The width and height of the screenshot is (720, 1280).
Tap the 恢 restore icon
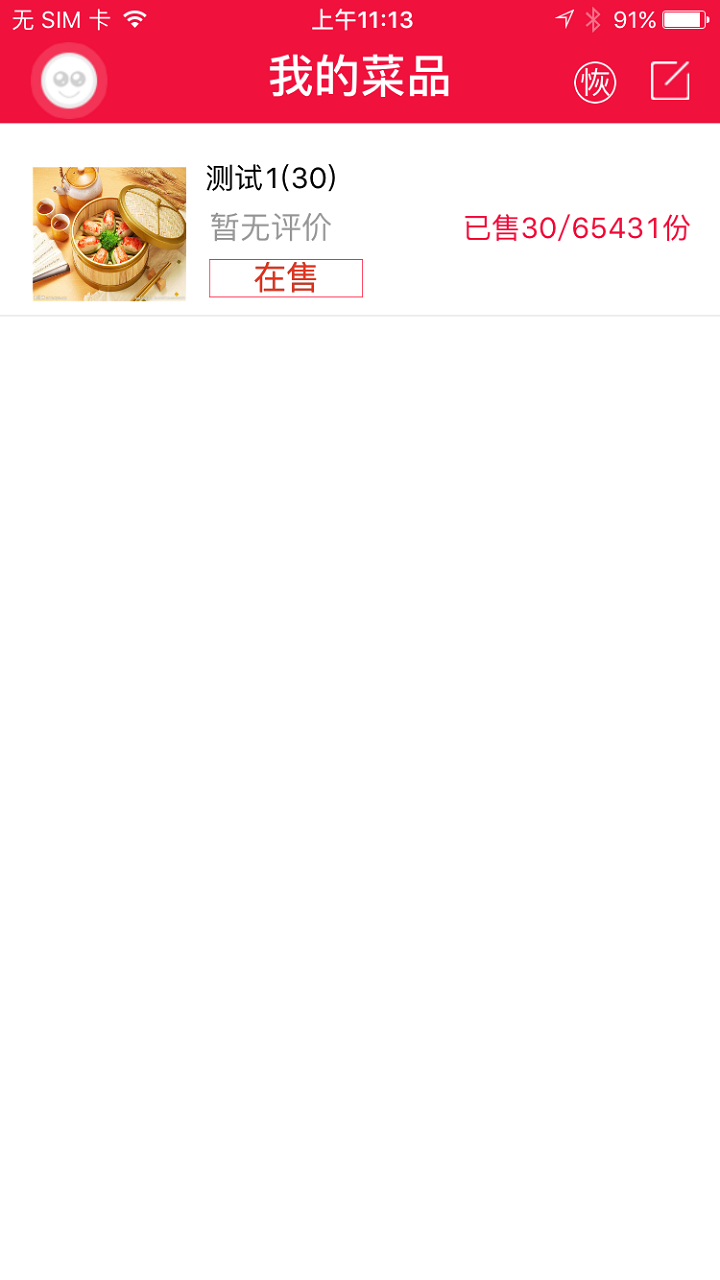tap(595, 82)
